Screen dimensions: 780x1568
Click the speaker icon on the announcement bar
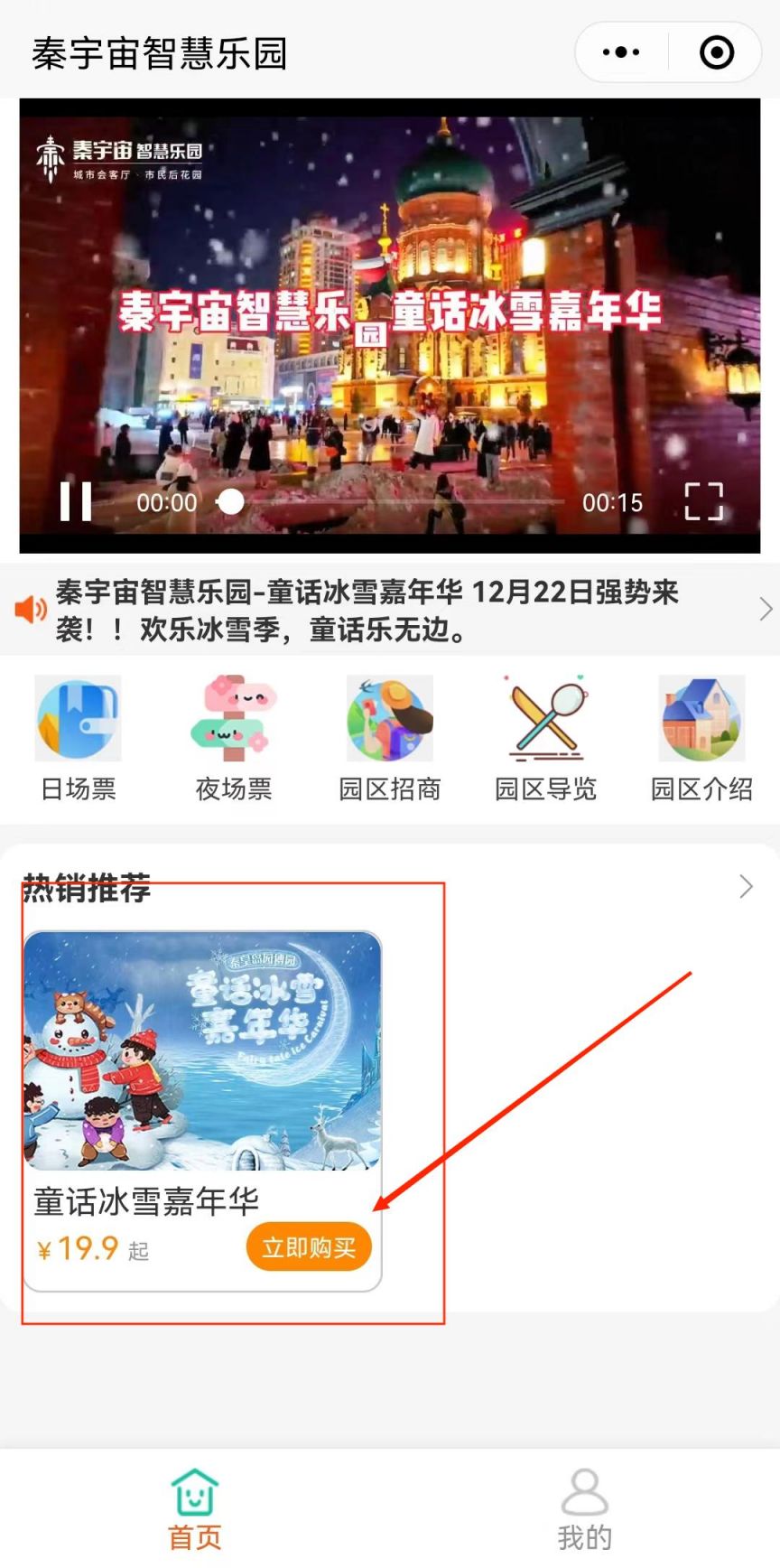(x=32, y=610)
